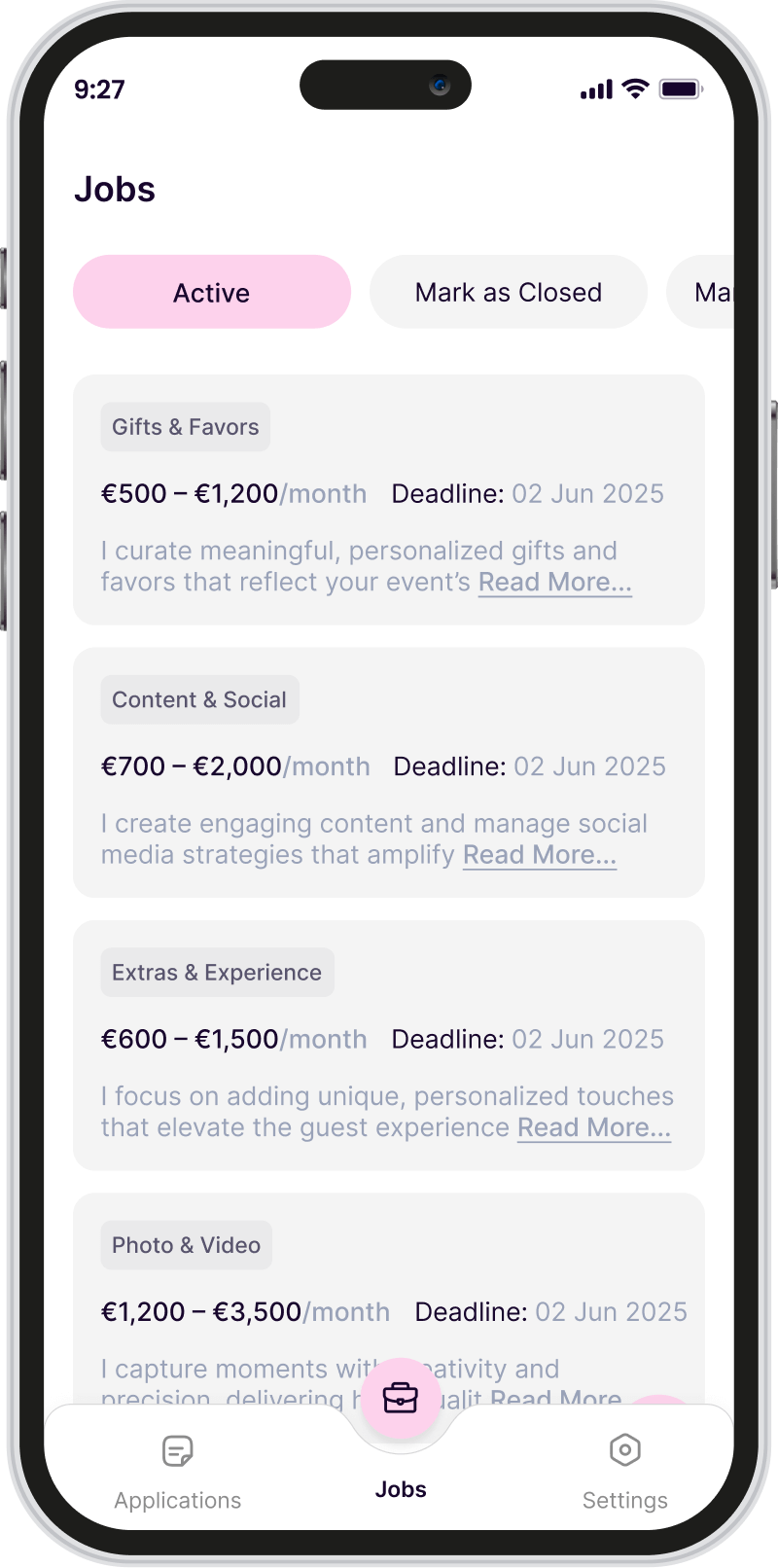
Task: Expand Read More on Gifts & Favors description
Action: [x=554, y=582]
